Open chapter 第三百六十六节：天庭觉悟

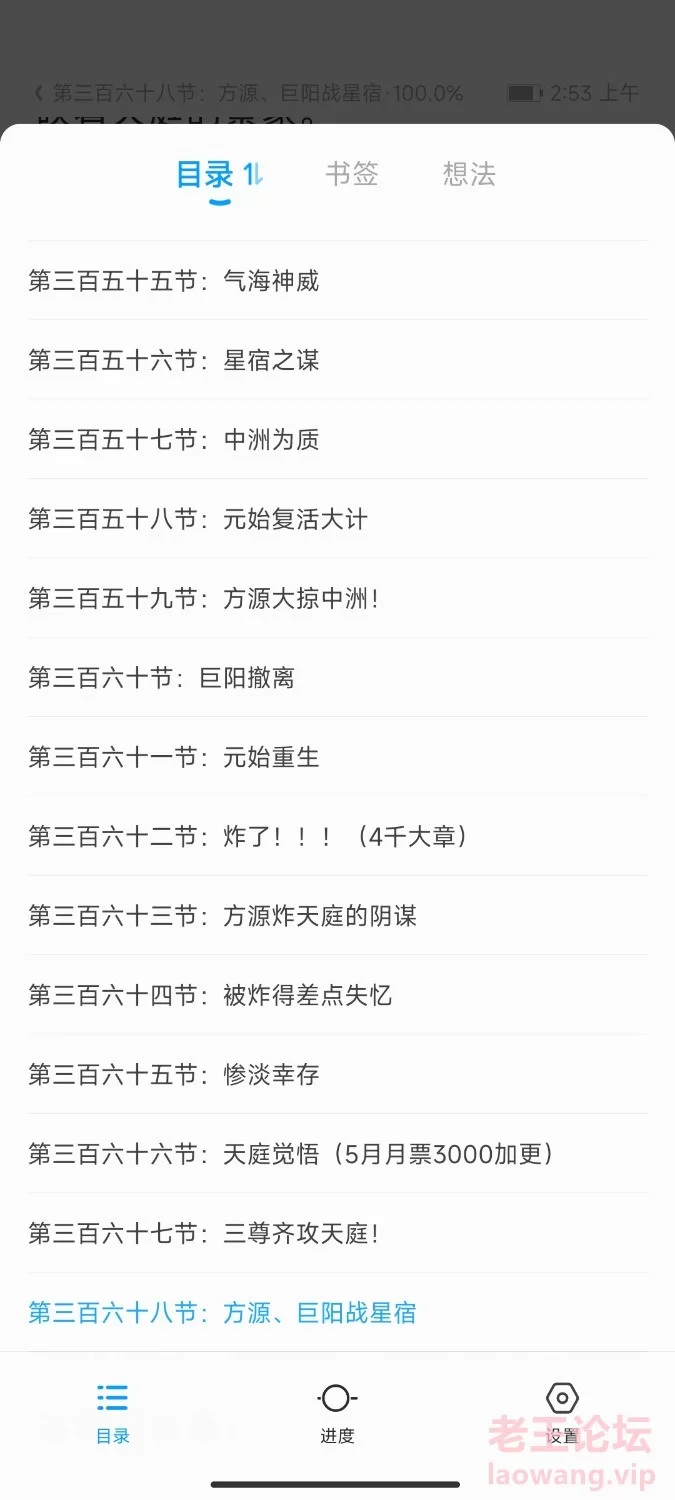[x=338, y=1154]
